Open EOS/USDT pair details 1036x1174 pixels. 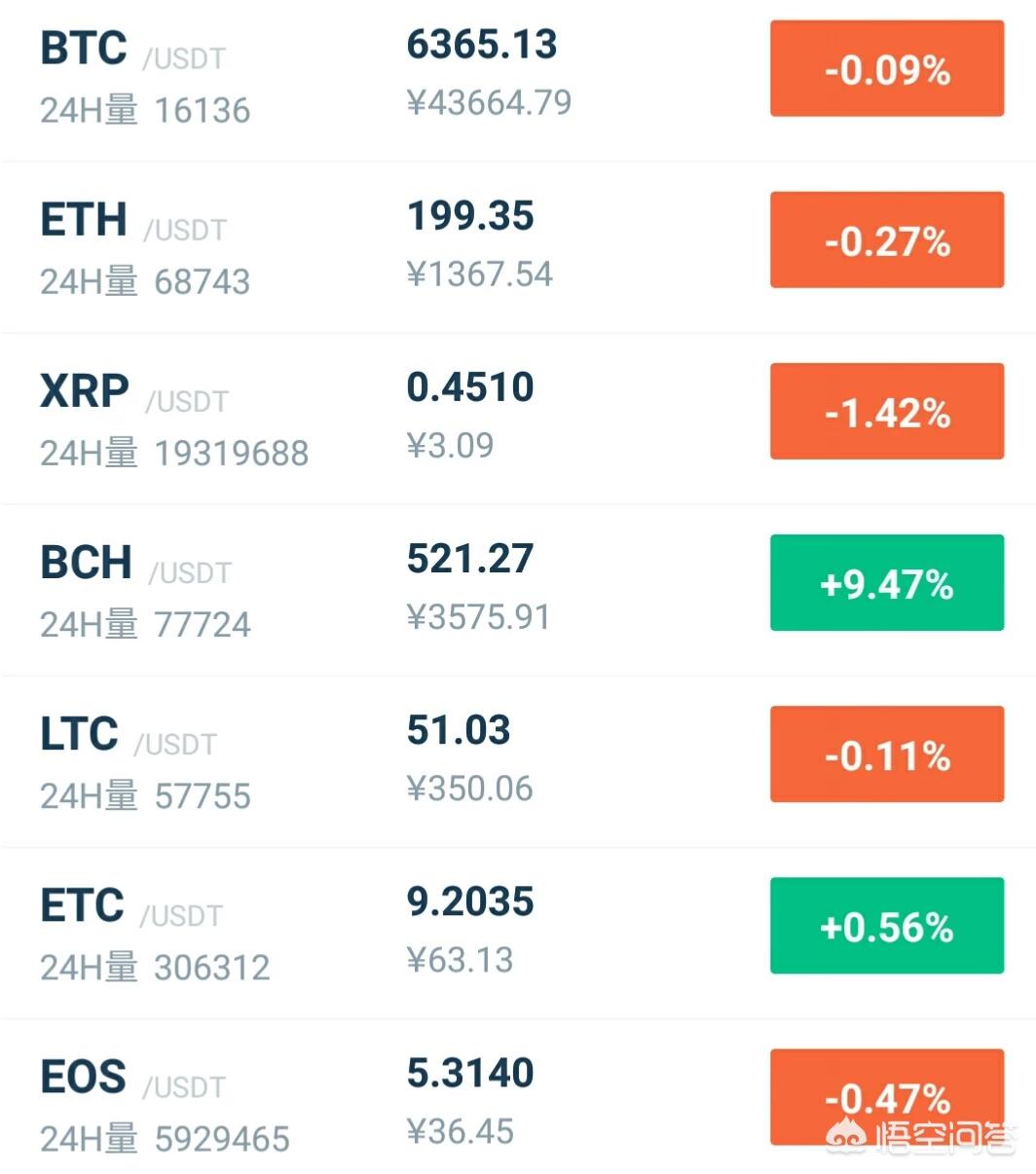coord(84,1077)
